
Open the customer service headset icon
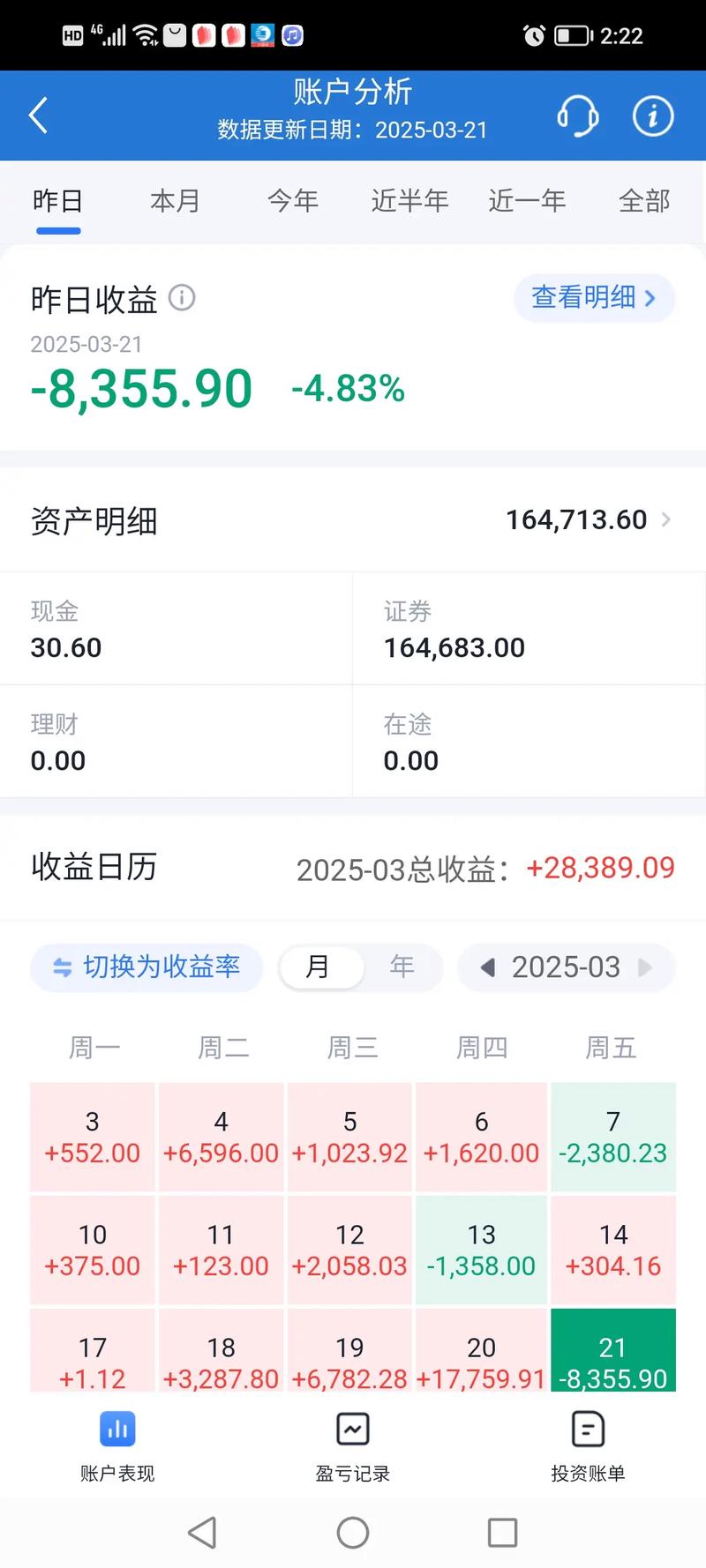(x=579, y=116)
